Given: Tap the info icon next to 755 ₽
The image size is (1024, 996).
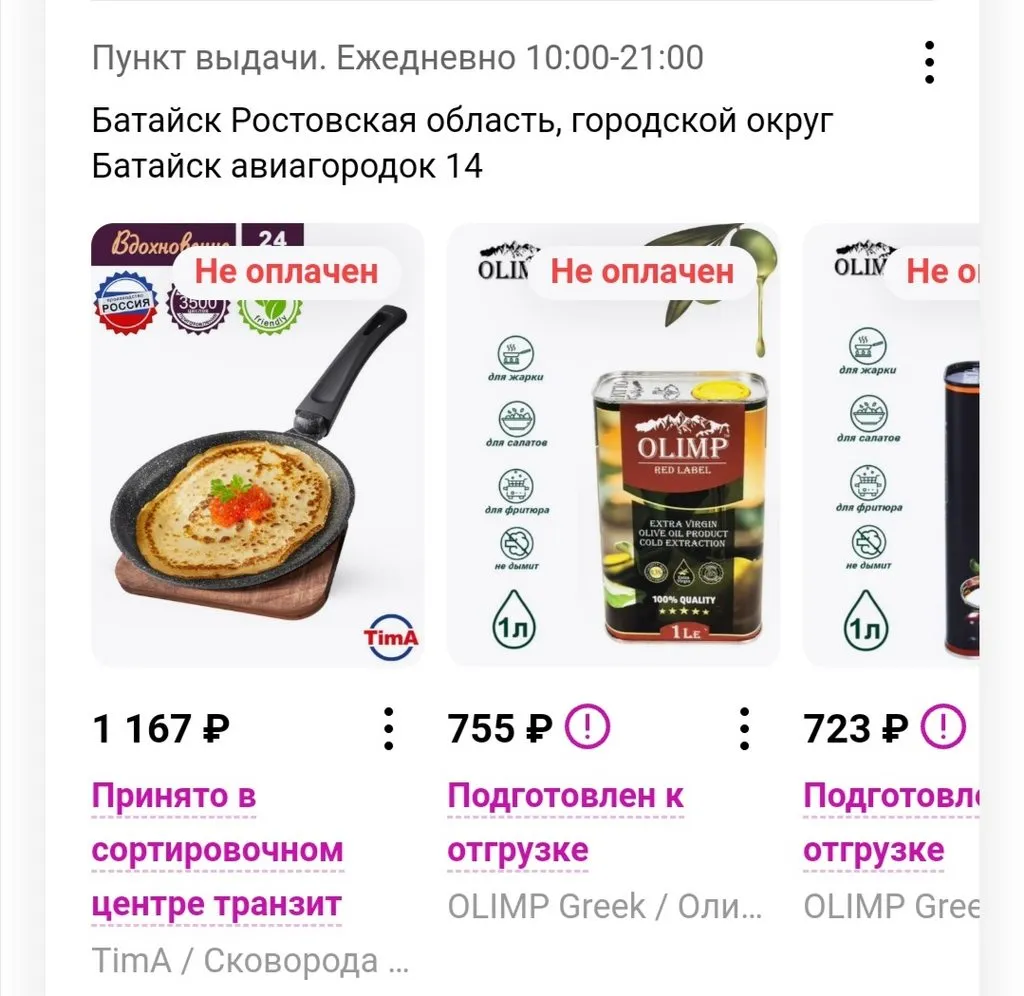Looking at the screenshot, I should point(588,727).
